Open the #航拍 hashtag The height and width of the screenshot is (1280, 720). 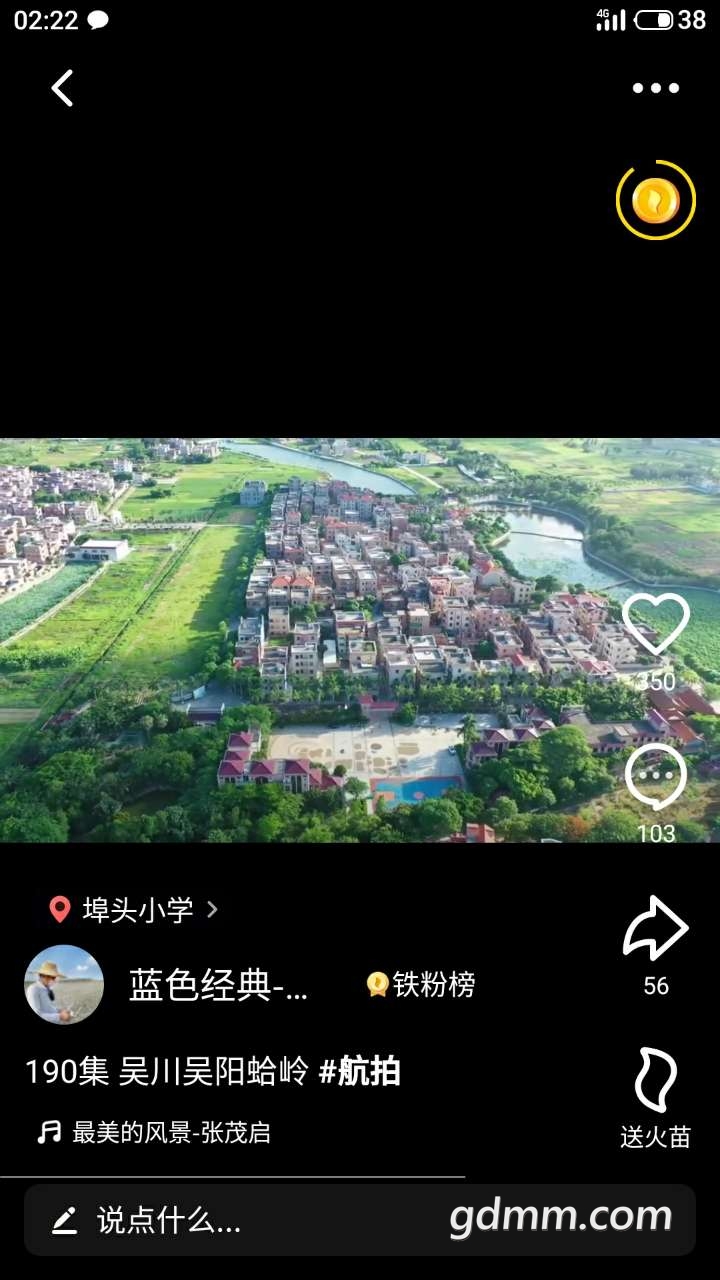[x=359, y=1072]
